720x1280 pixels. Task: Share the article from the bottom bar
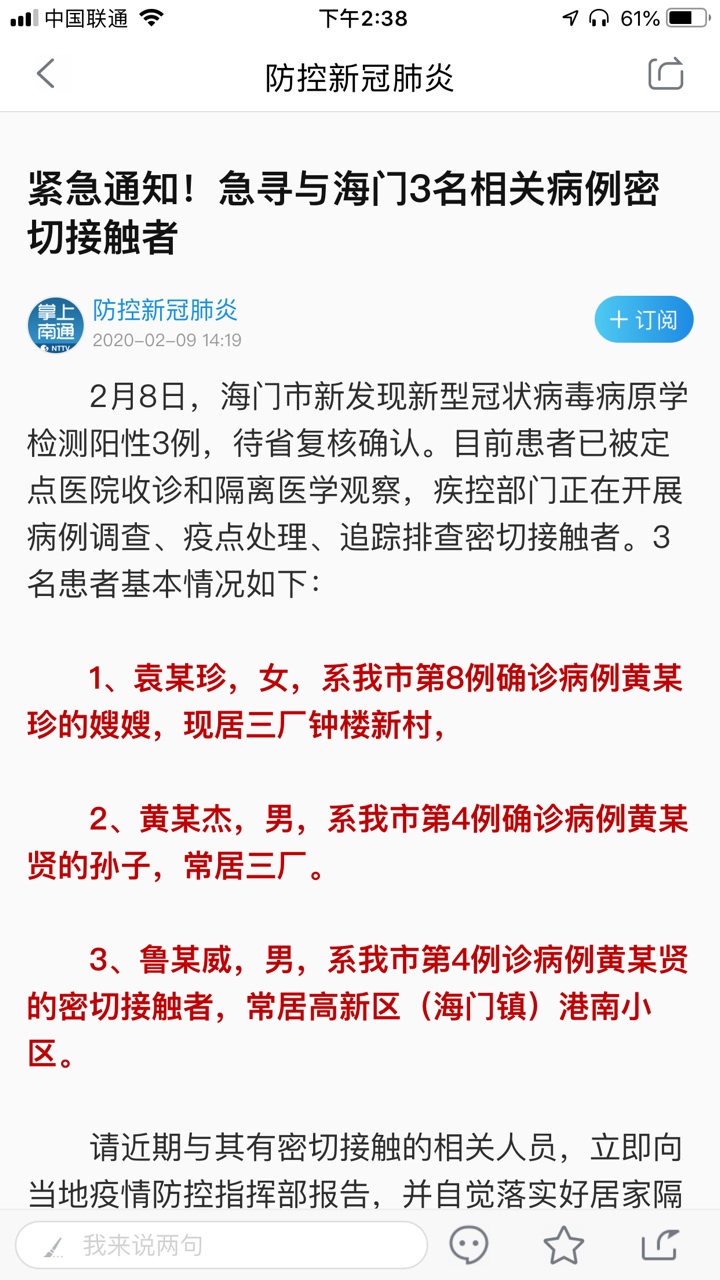point(660,1245)
